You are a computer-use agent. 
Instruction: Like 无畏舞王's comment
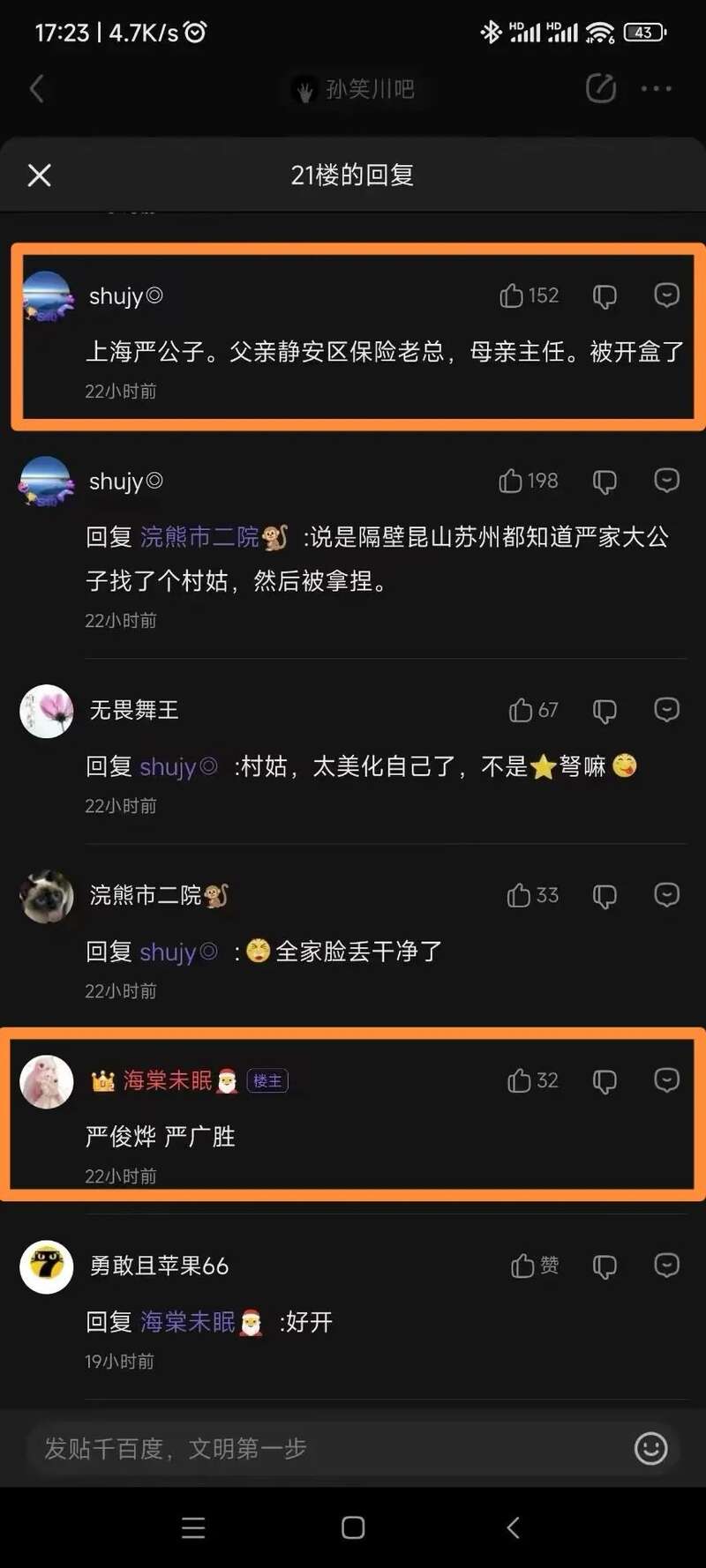(532, 710)
